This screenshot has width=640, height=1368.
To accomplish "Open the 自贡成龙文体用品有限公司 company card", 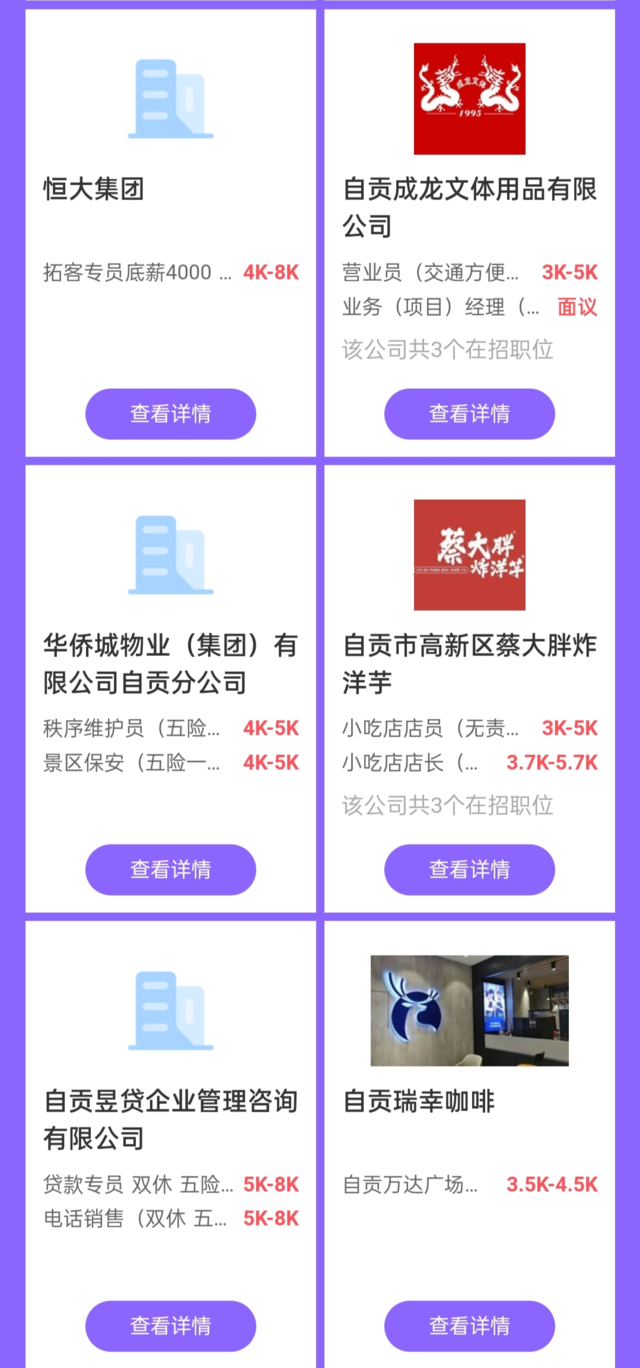I will coord(469,207).
